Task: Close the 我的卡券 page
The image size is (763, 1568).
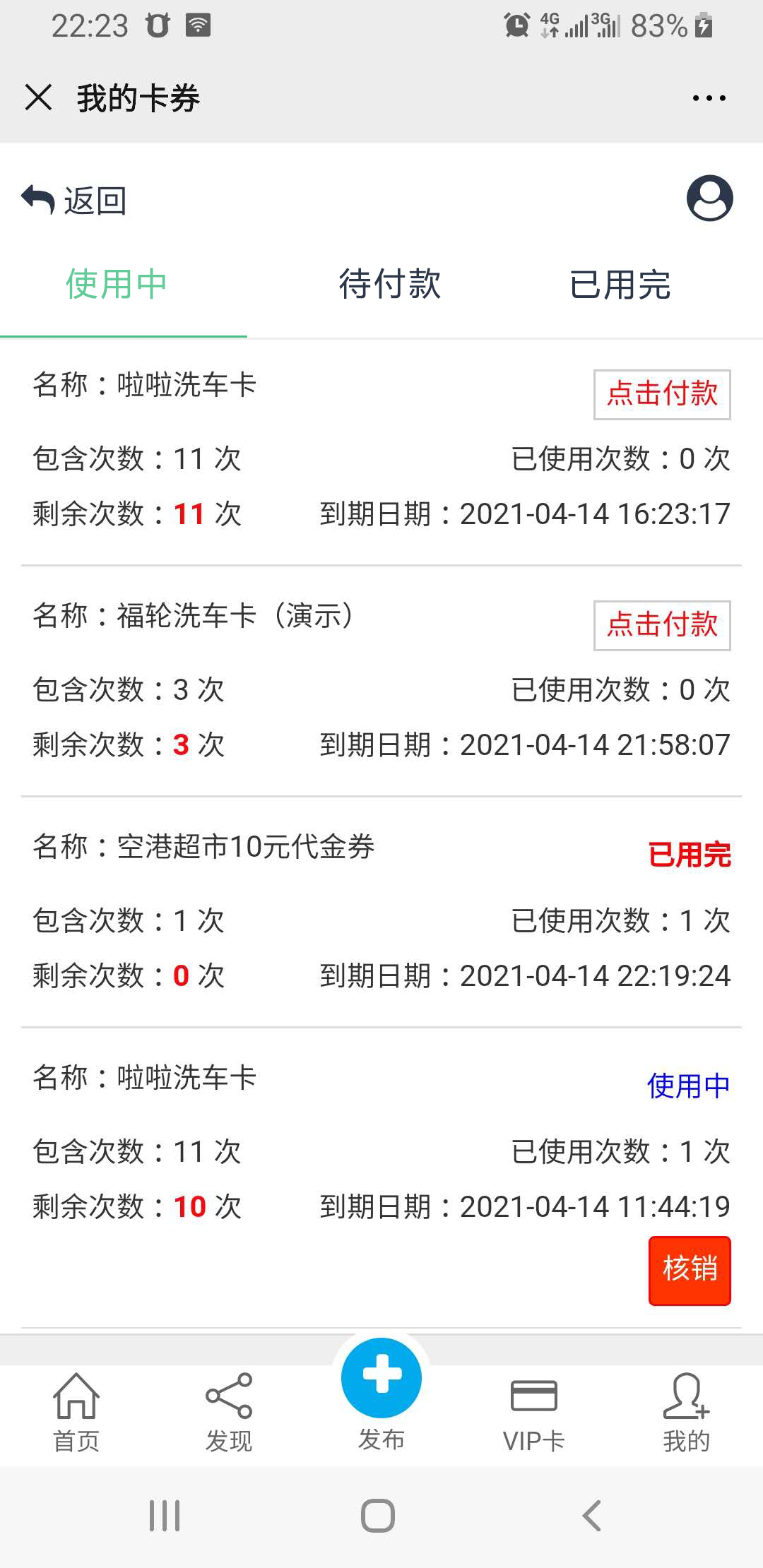Action: [x=39, y=97]
